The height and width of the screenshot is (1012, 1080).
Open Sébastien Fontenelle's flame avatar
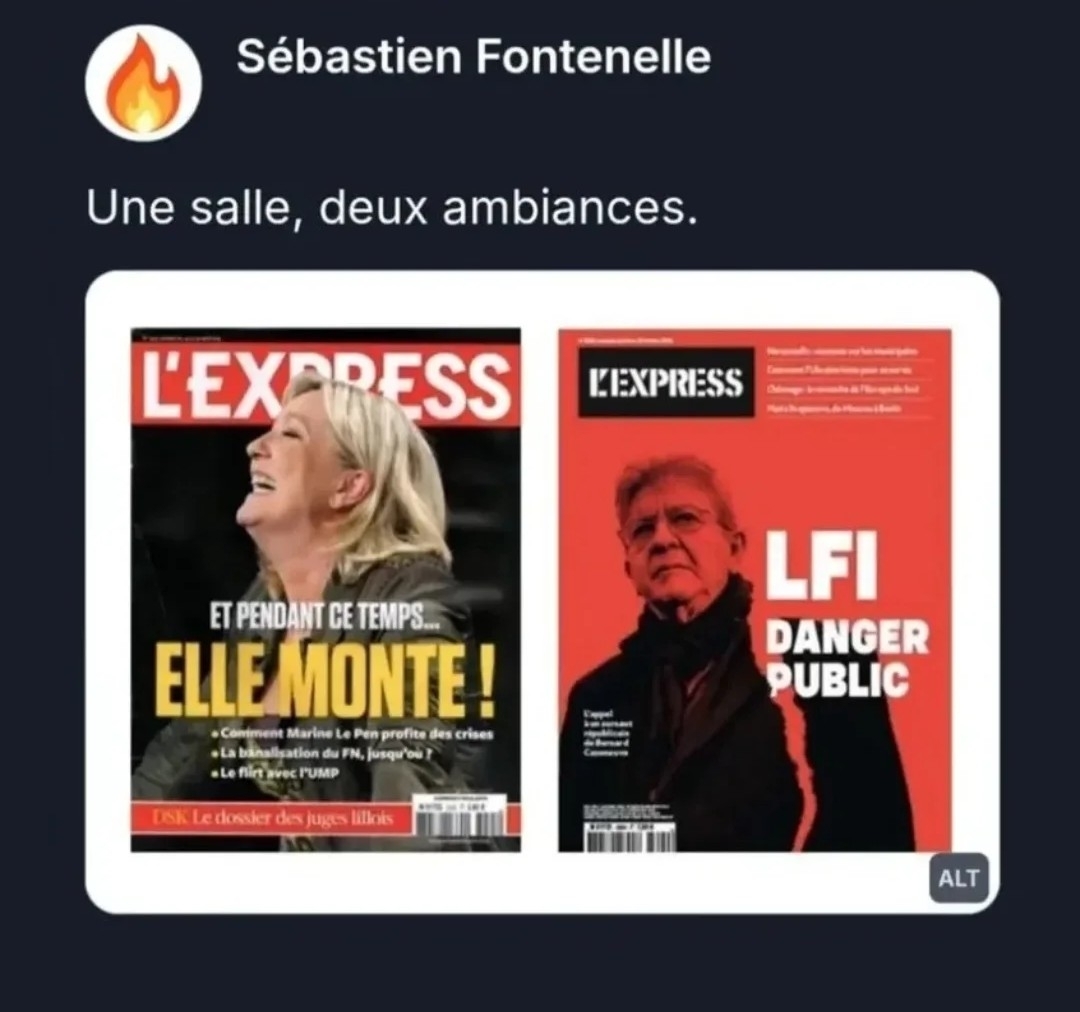143,83
